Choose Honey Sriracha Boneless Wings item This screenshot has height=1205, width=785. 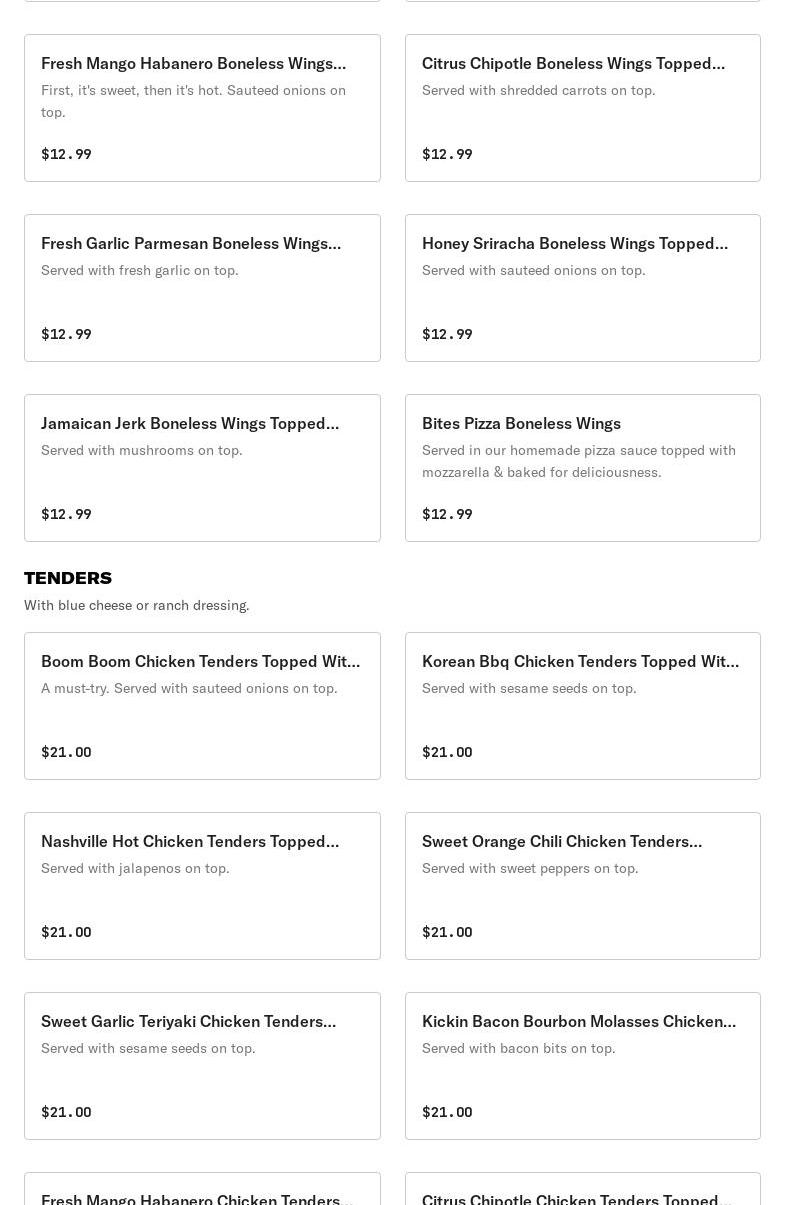[x=582, y=288]
